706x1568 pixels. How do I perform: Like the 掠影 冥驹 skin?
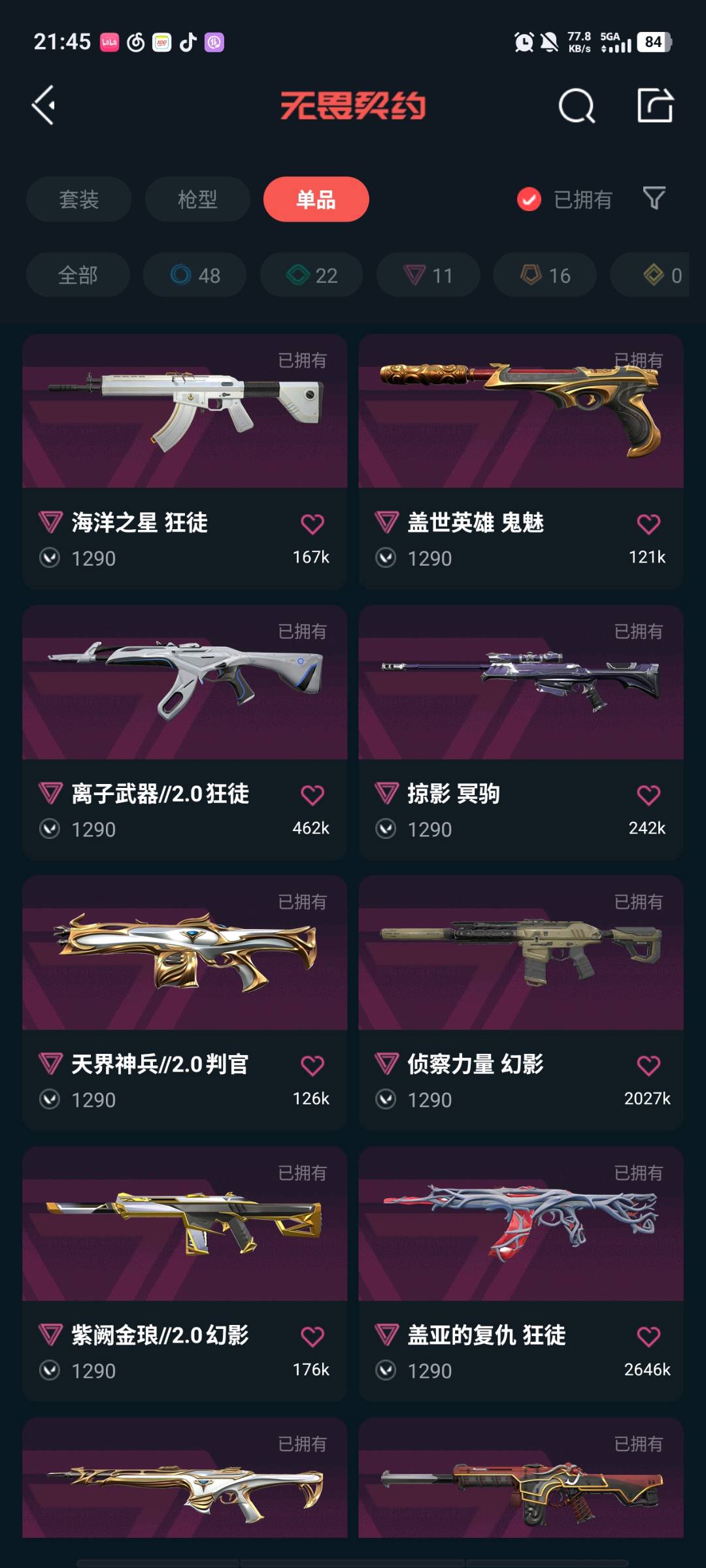pos(648,795)
